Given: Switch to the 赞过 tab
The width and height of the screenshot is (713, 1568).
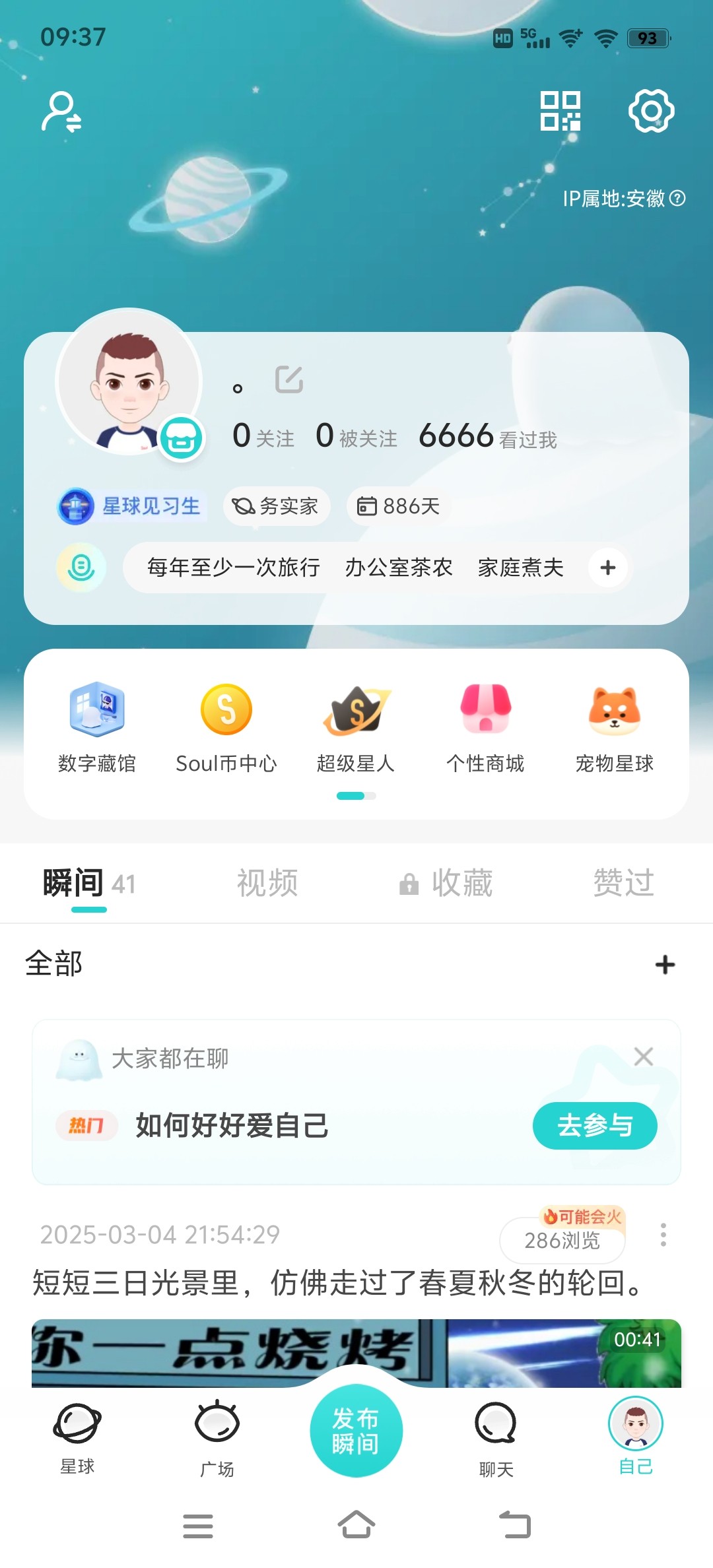Looking at the screenshot, I should [x=623, y=883].
